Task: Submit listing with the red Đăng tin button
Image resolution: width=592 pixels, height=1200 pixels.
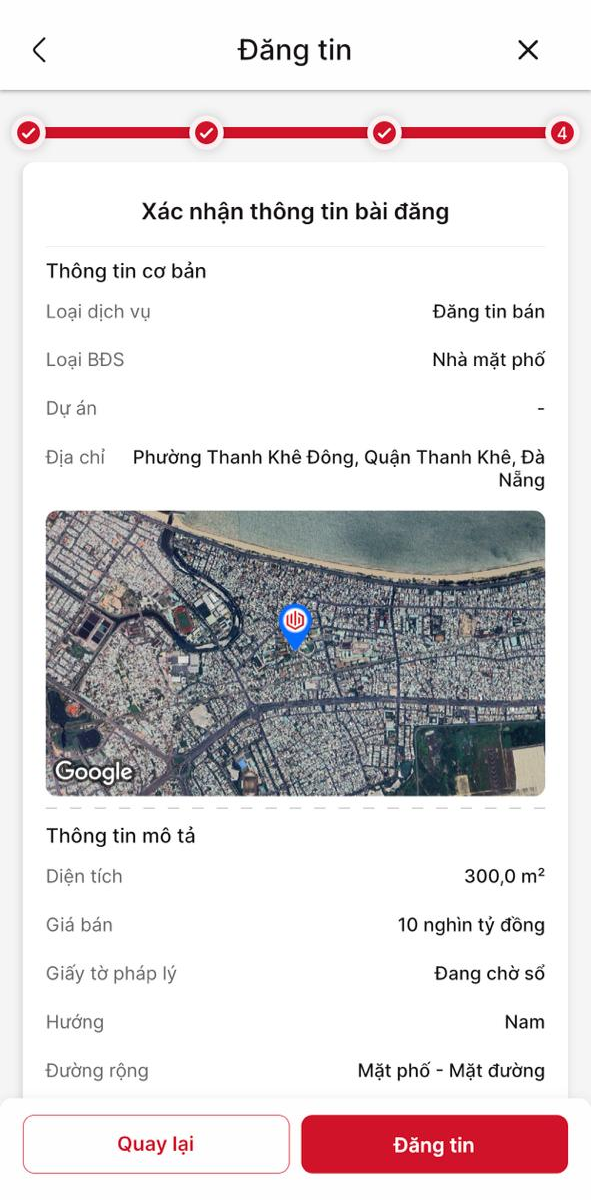Action: (434, 1144)
